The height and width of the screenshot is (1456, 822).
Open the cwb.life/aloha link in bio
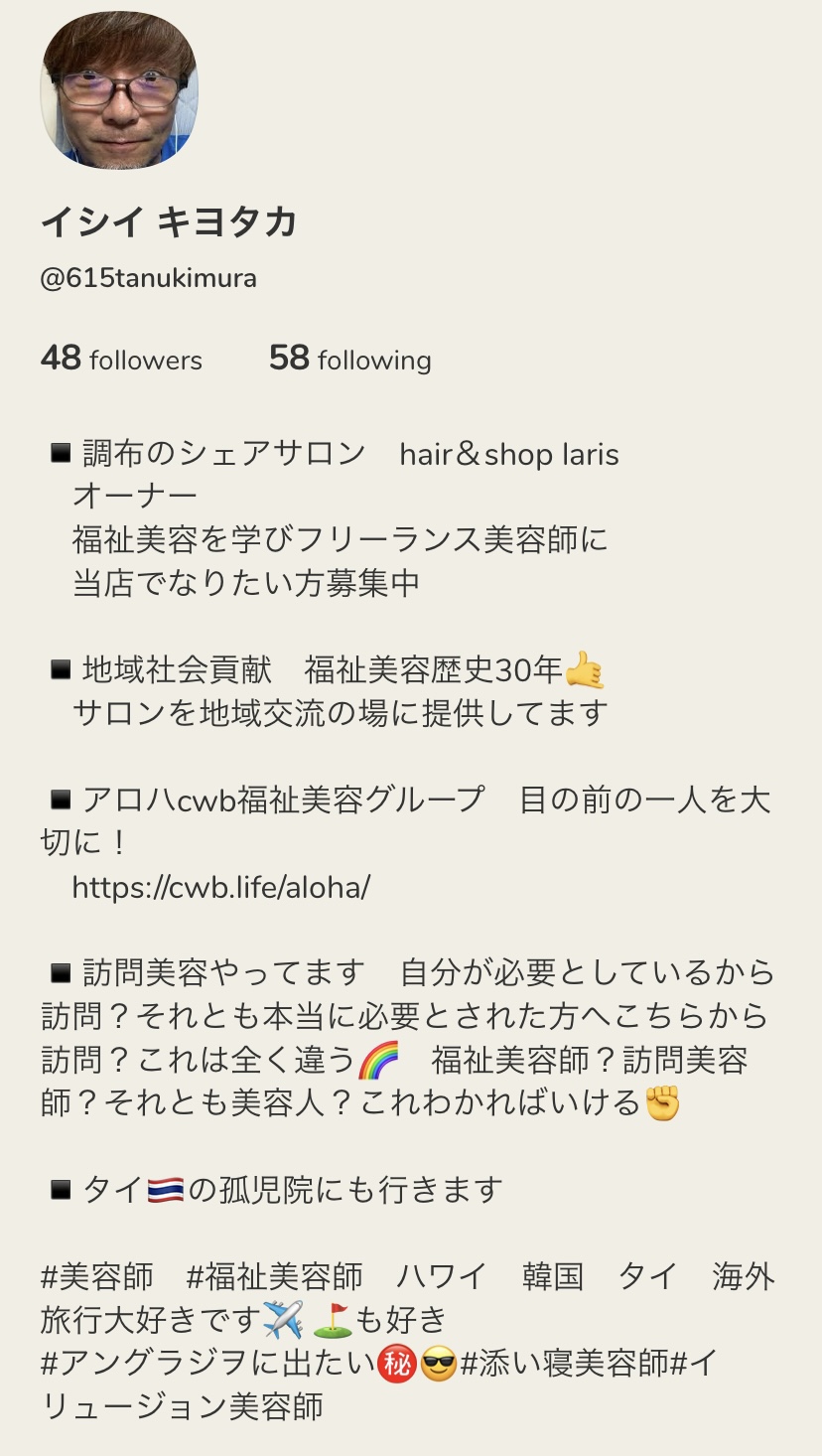[x=220, y=887]
